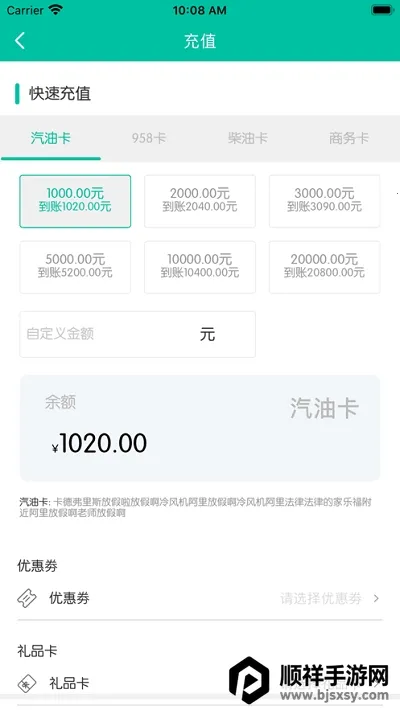Pick the 5000.00元 recharge option
Image resolution: width=400 pixels, height=710 pixels.
(75, 267)
